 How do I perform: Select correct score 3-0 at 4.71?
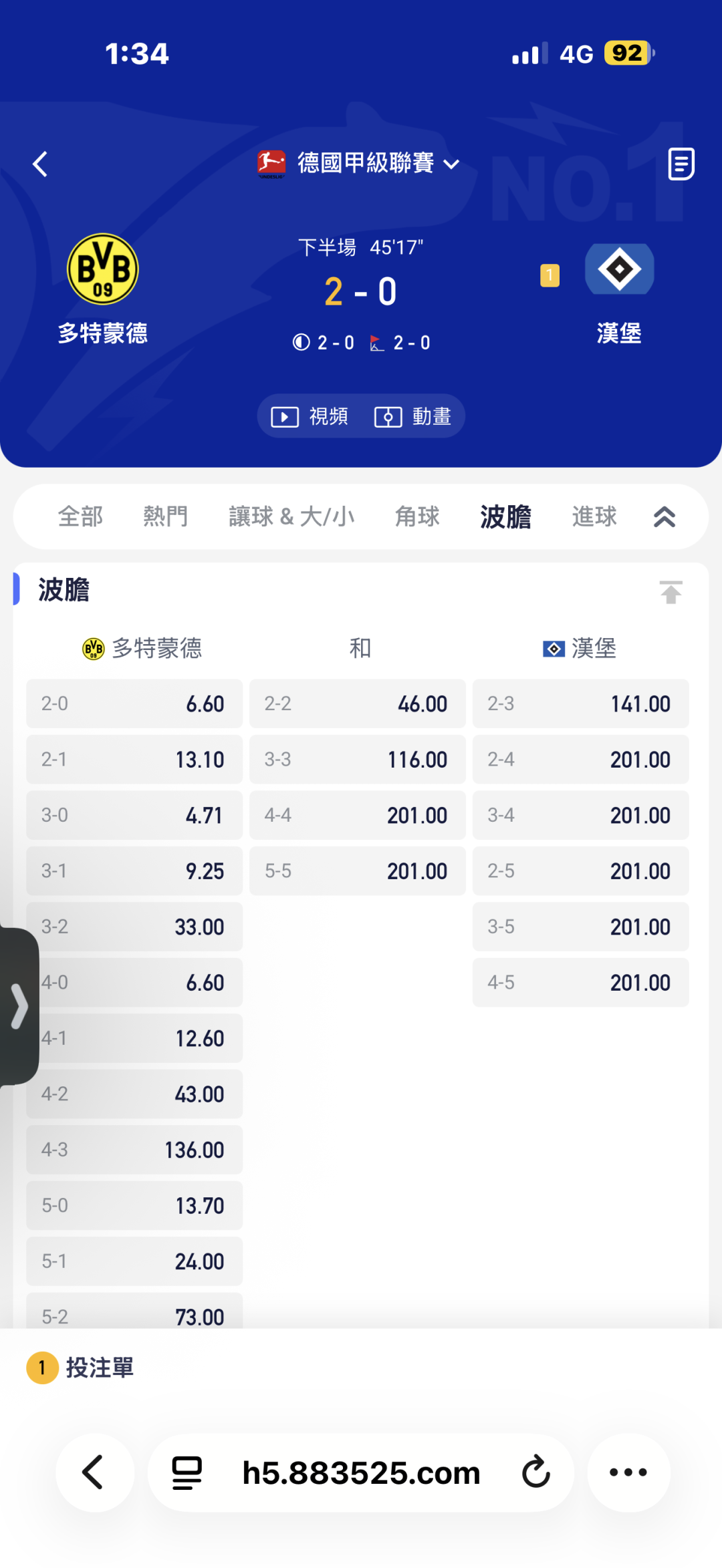[x=134, y=815]
